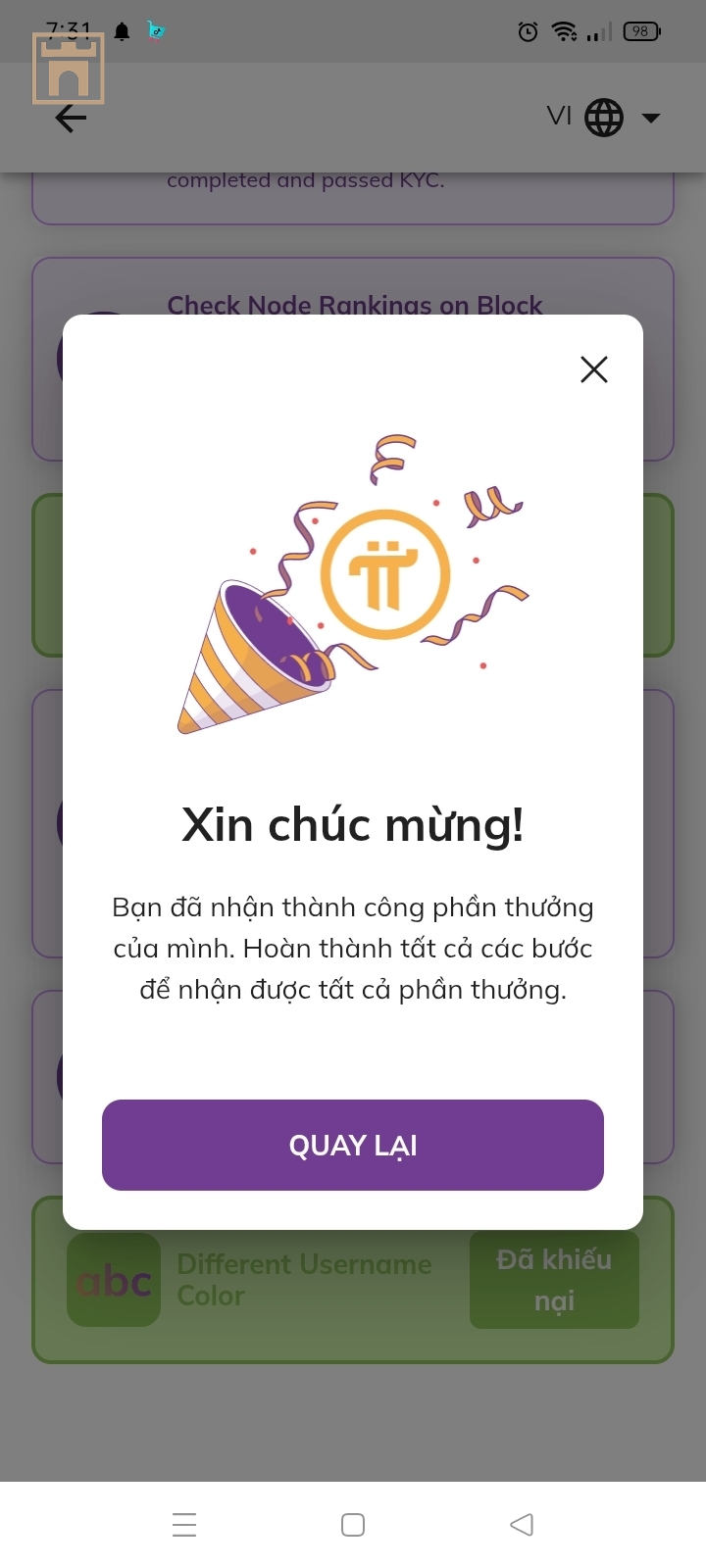Image resolution: width=706 pixels, height=1568 pixels.
Task: Go back with the app bar arrow
Action: click(71, 119)
